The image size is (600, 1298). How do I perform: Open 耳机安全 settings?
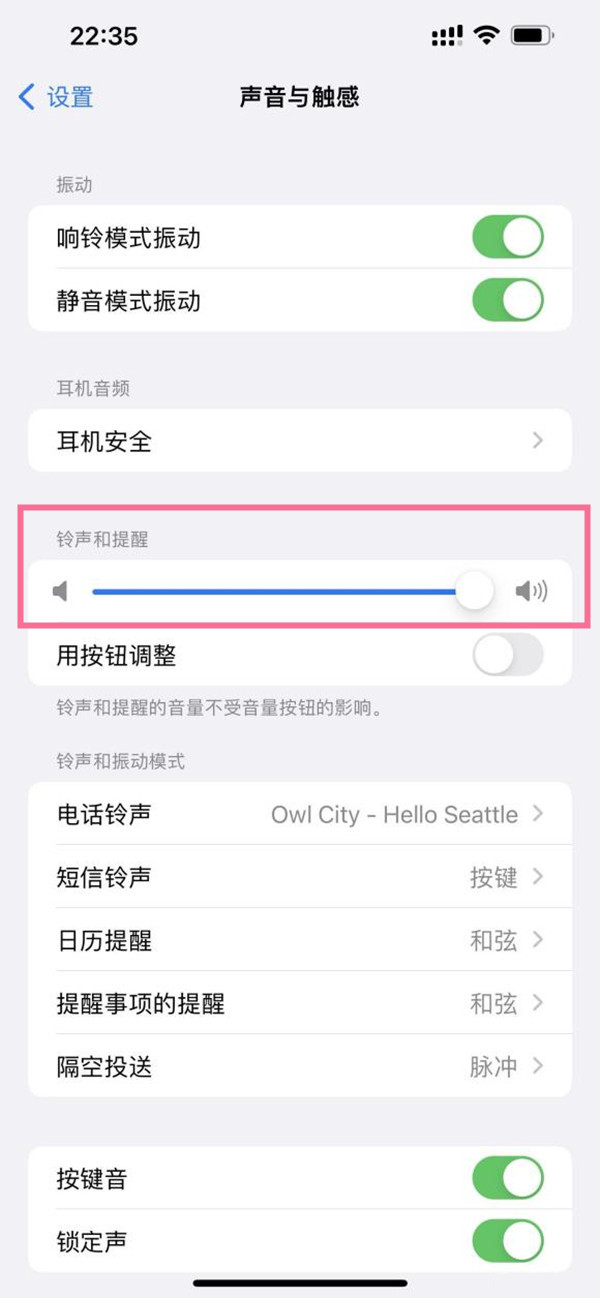[300, 441]
